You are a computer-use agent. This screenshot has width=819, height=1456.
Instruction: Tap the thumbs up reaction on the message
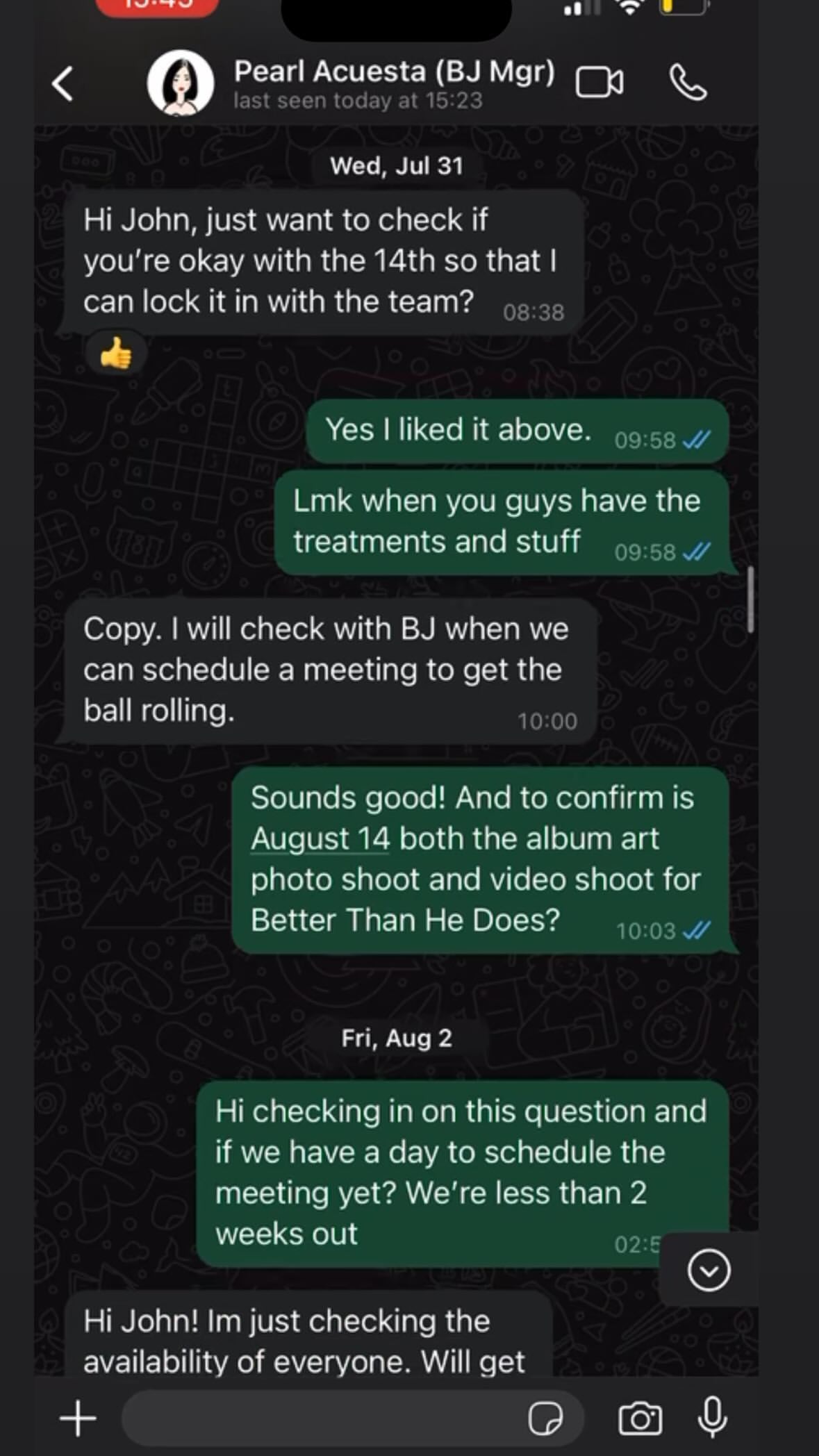(116, 354)
